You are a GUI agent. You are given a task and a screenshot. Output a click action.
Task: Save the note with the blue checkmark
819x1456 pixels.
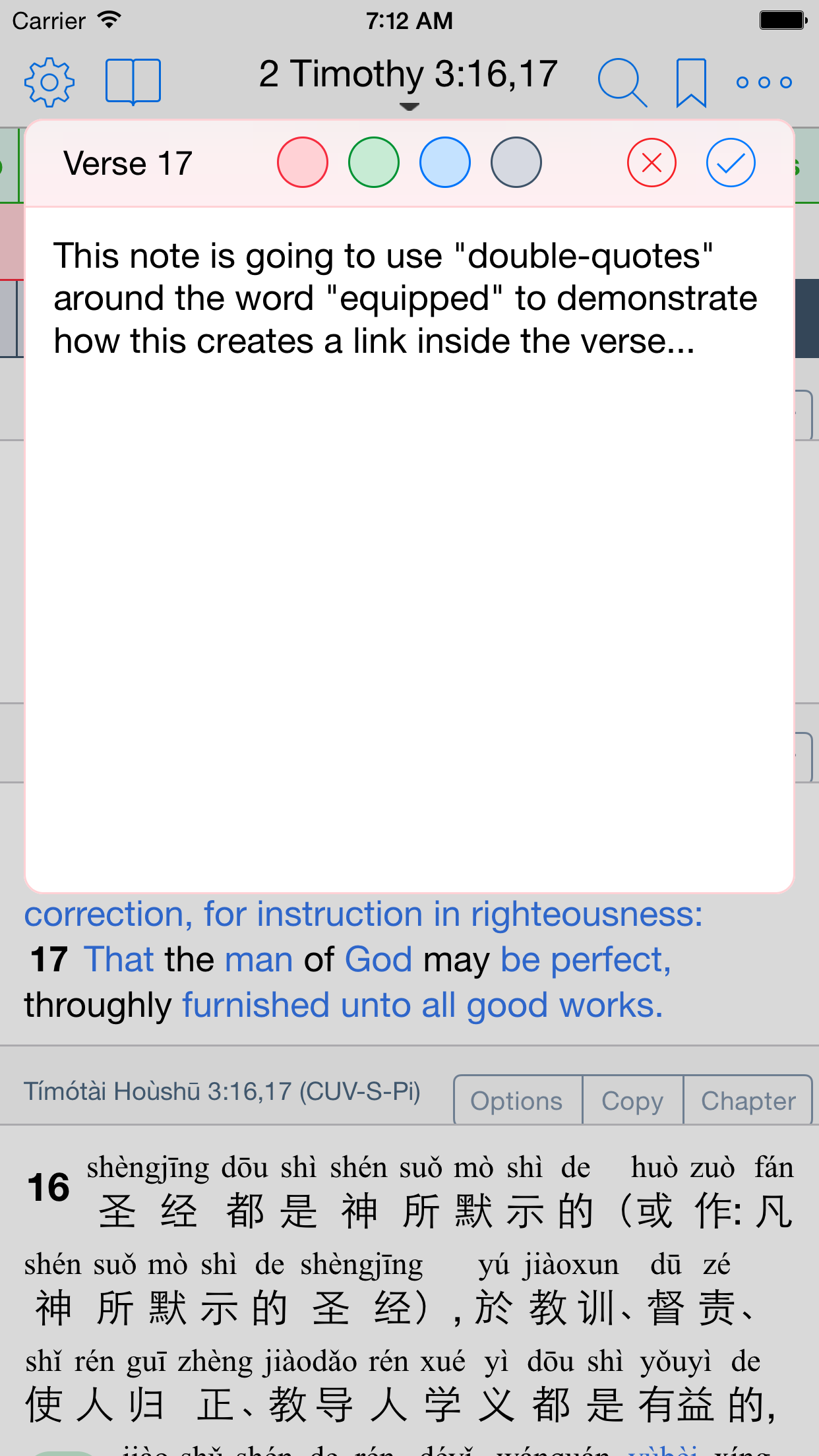click(731, 162)
